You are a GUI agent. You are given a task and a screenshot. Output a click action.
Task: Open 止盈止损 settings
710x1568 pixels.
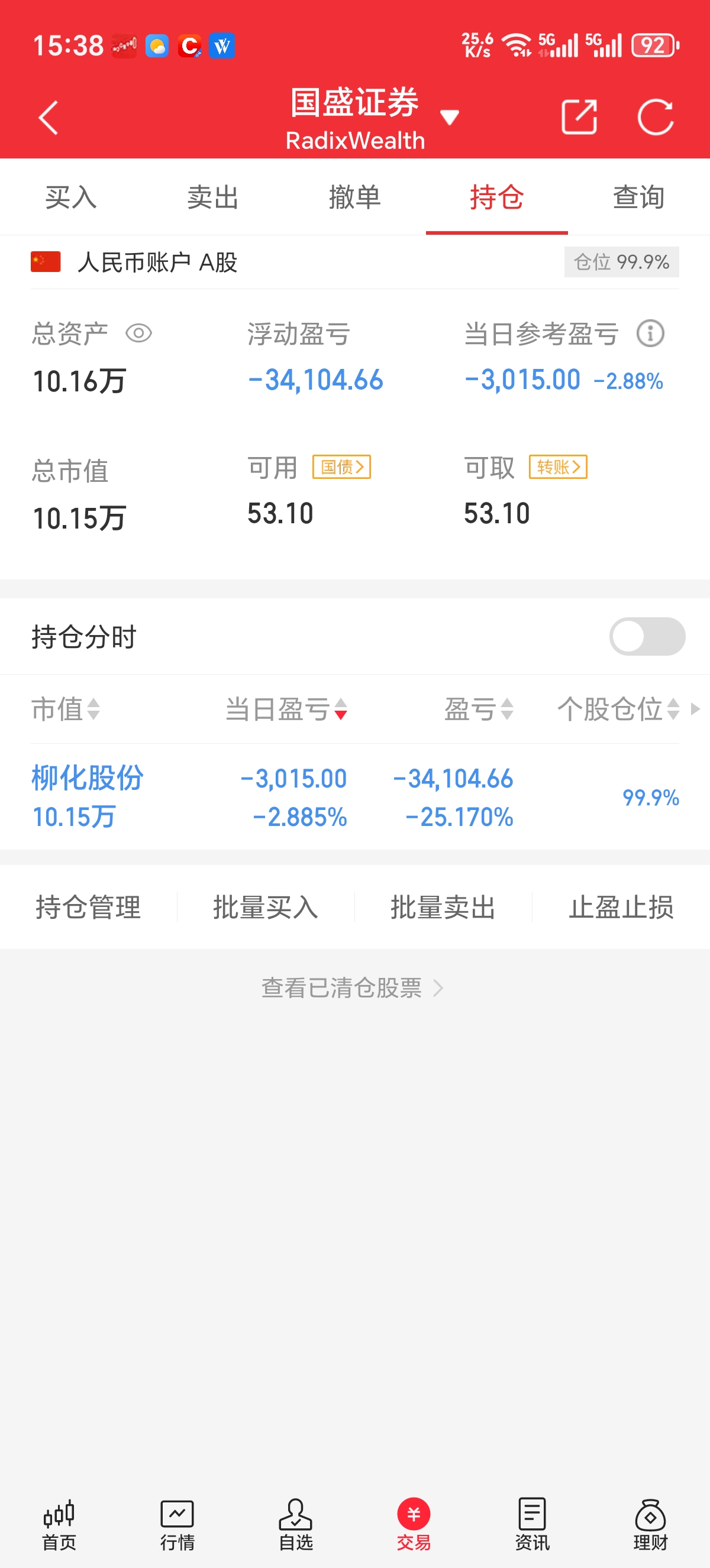coord(621,907)
